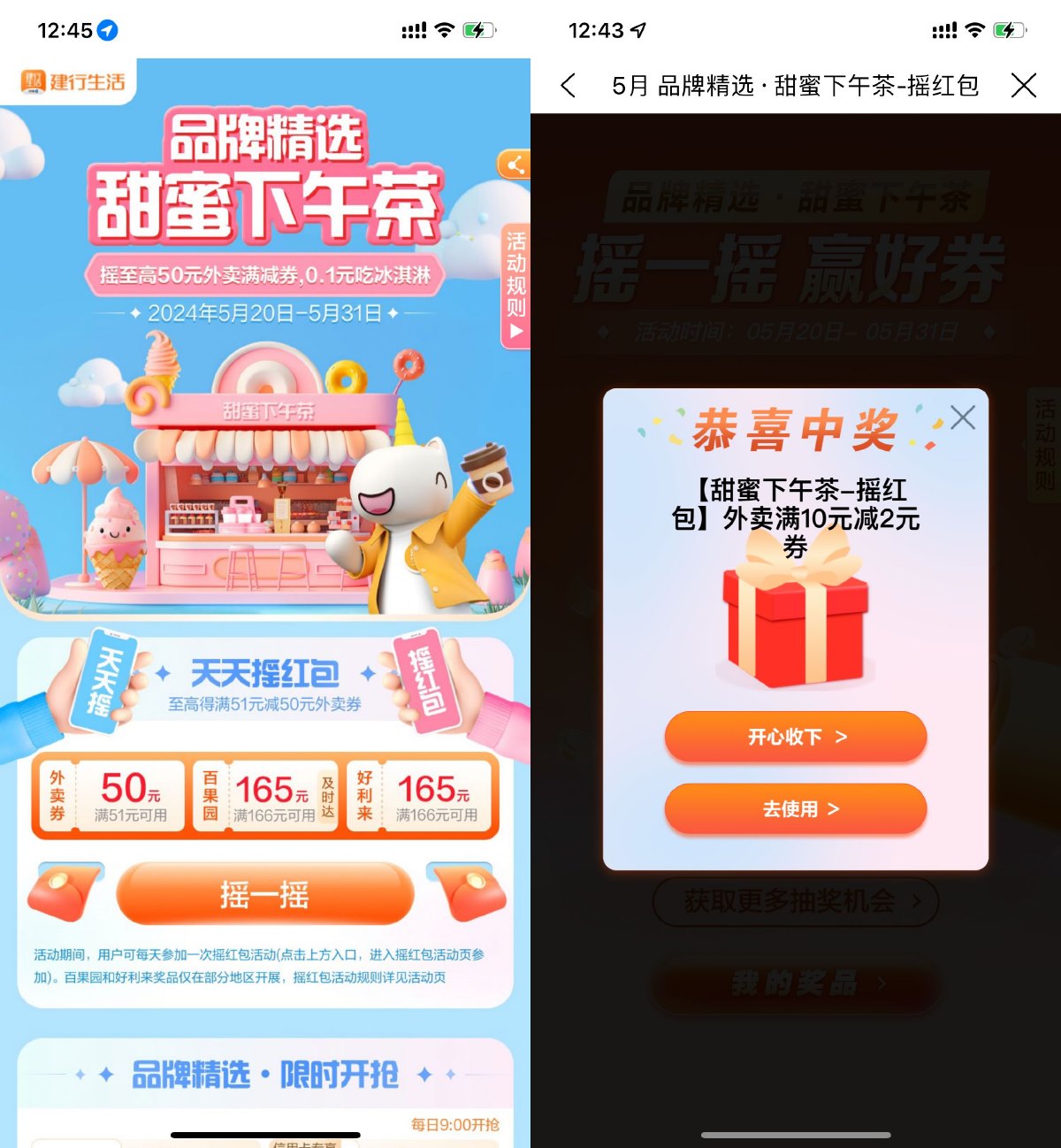This screenshot has height=1148, width=1061.
Task: Open the 活动规则 side tab
Action: [515, 286]
